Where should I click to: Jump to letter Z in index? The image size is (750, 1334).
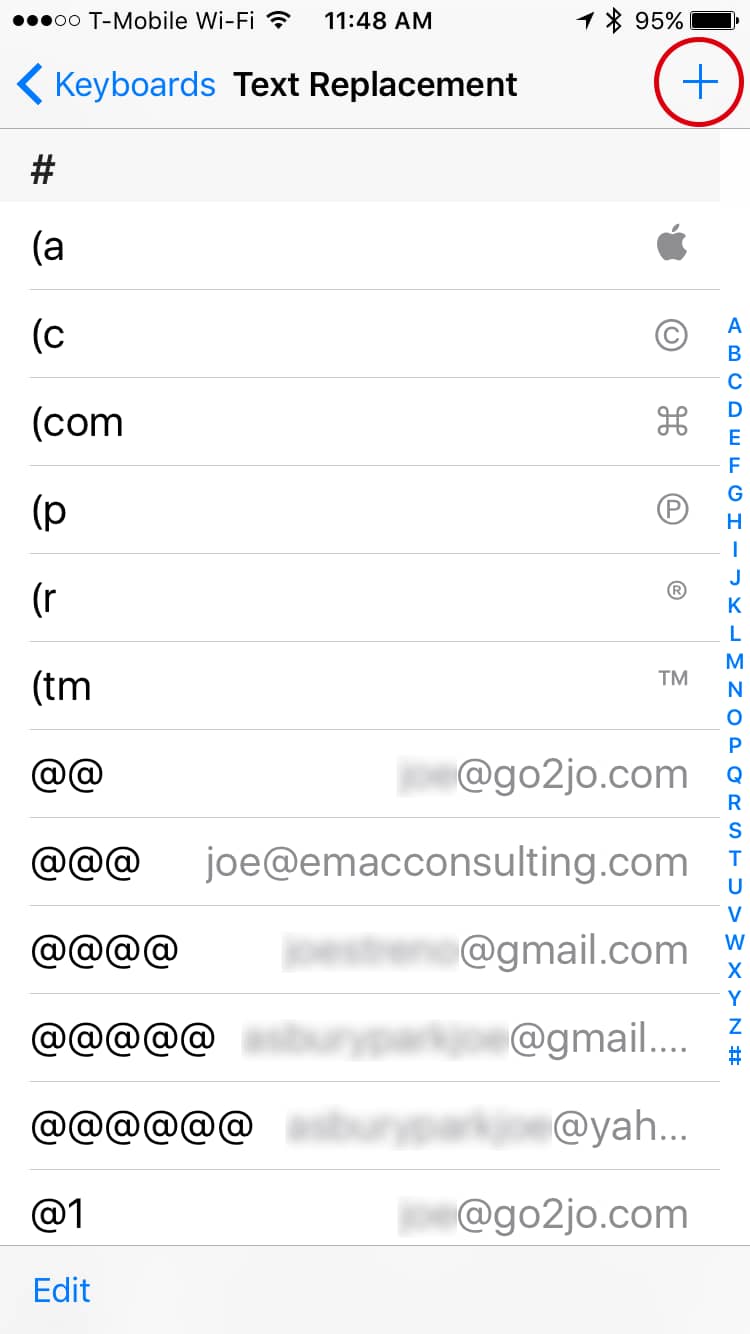pos(735,1026)
